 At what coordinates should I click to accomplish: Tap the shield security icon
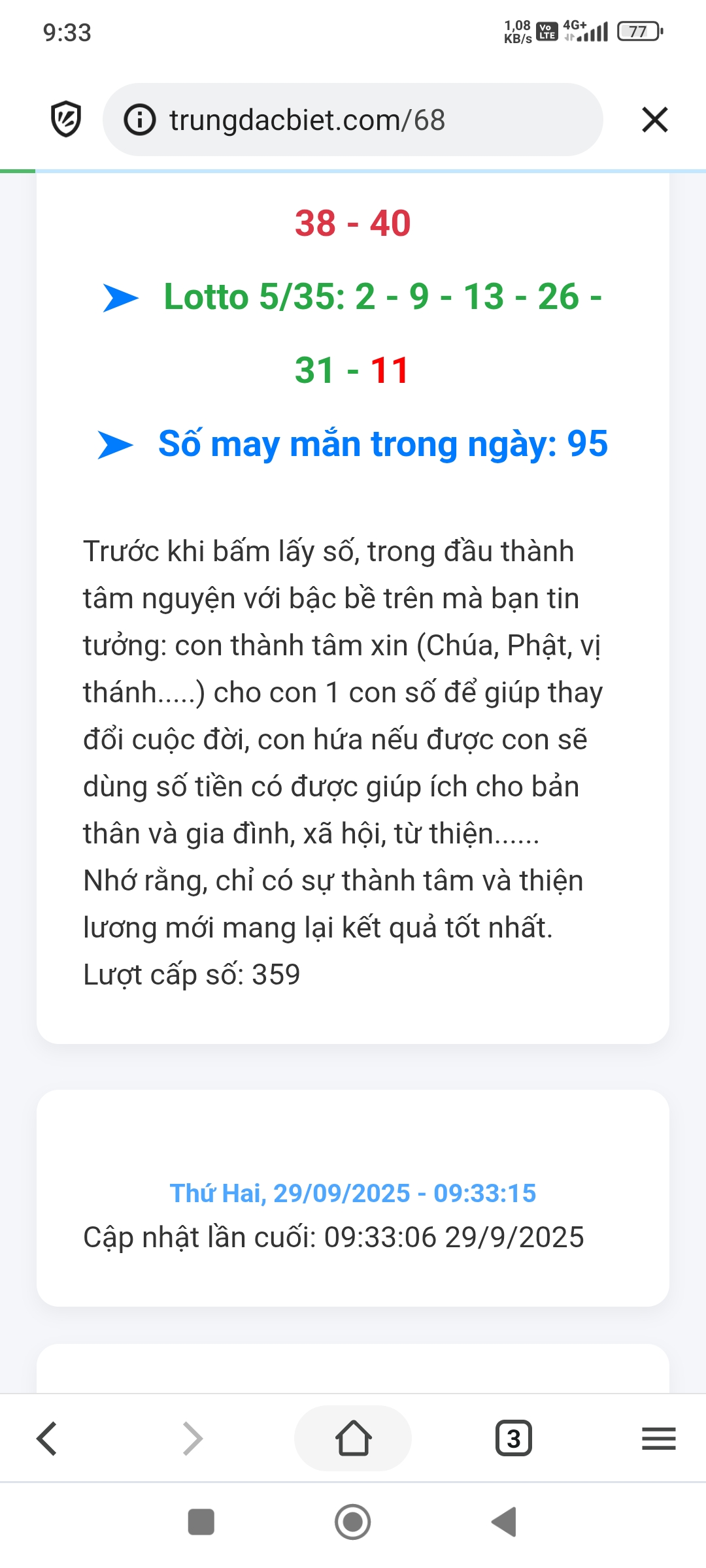point(66,120)
